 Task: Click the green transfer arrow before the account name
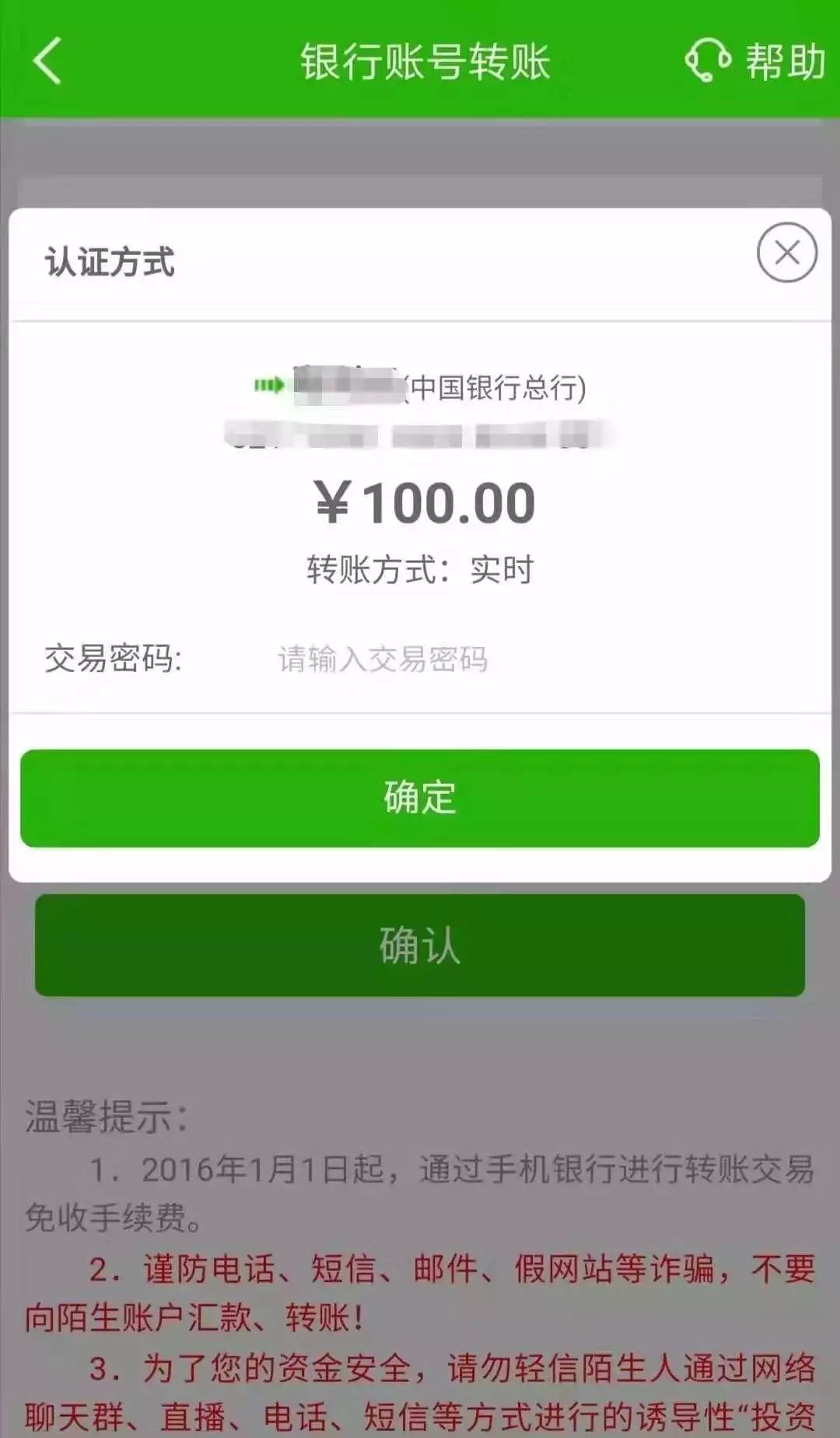(268, 383)
